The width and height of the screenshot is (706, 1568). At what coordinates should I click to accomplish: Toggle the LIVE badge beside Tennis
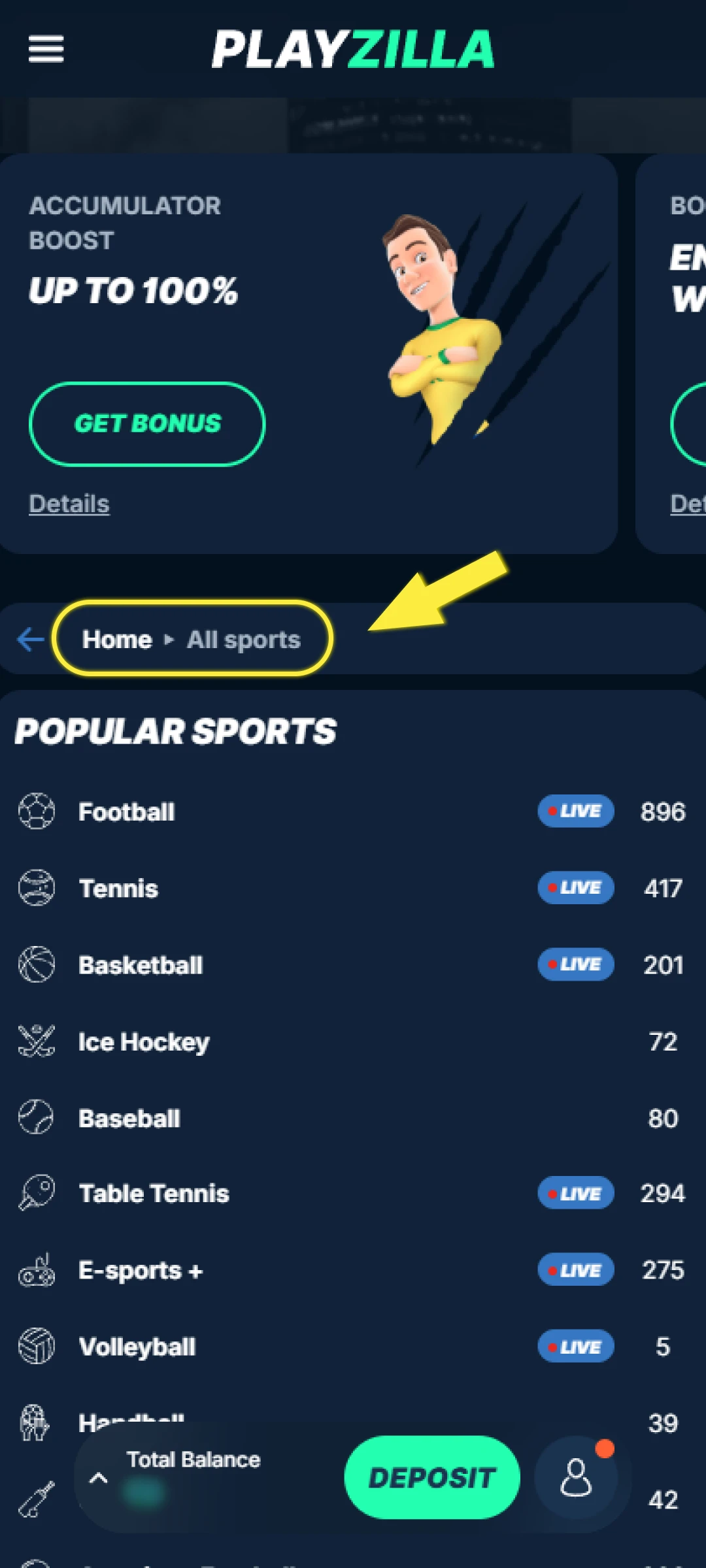[575, 888]
